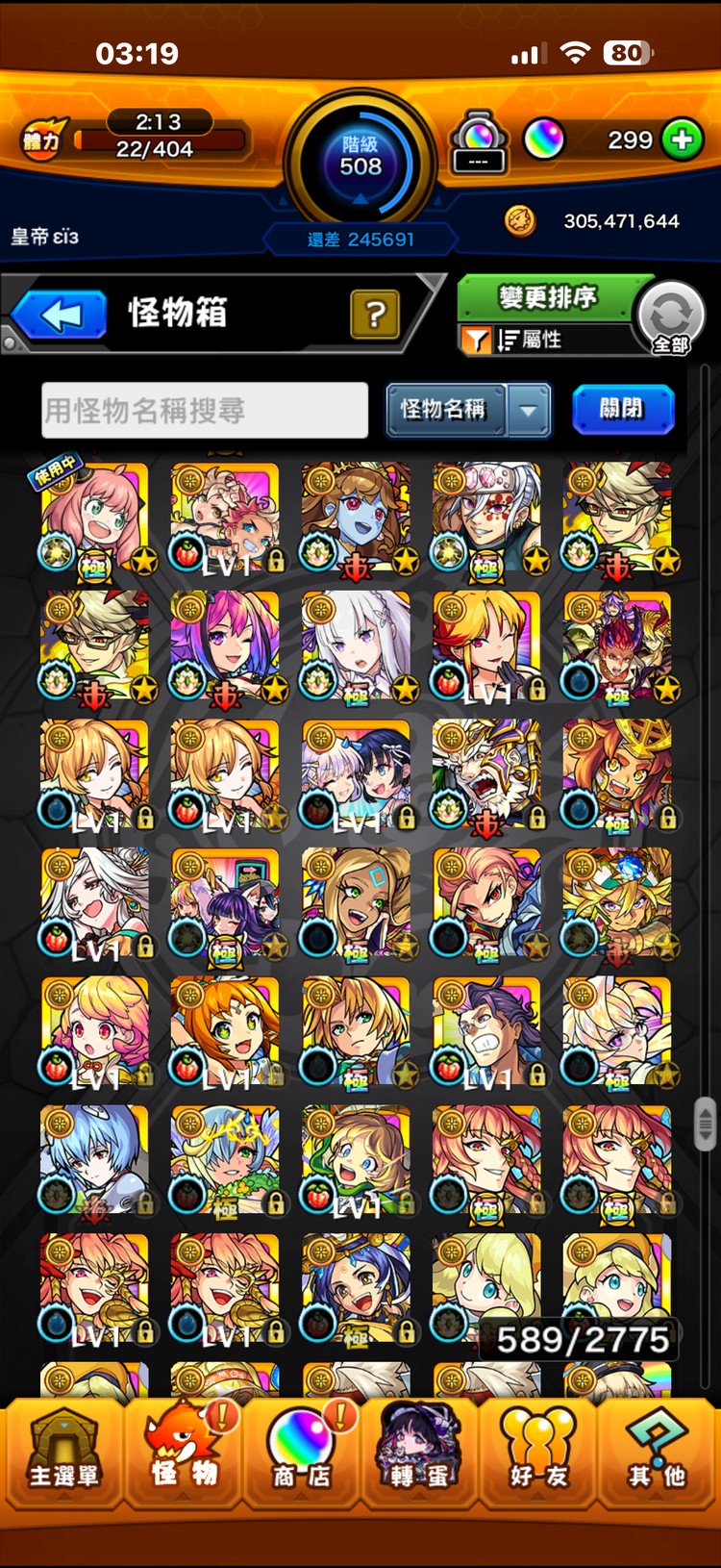This screenshot has width=721, height=1568.
Task: Go back with the blue arrow button
Action: pyautogui.click(x=60, y=315)
